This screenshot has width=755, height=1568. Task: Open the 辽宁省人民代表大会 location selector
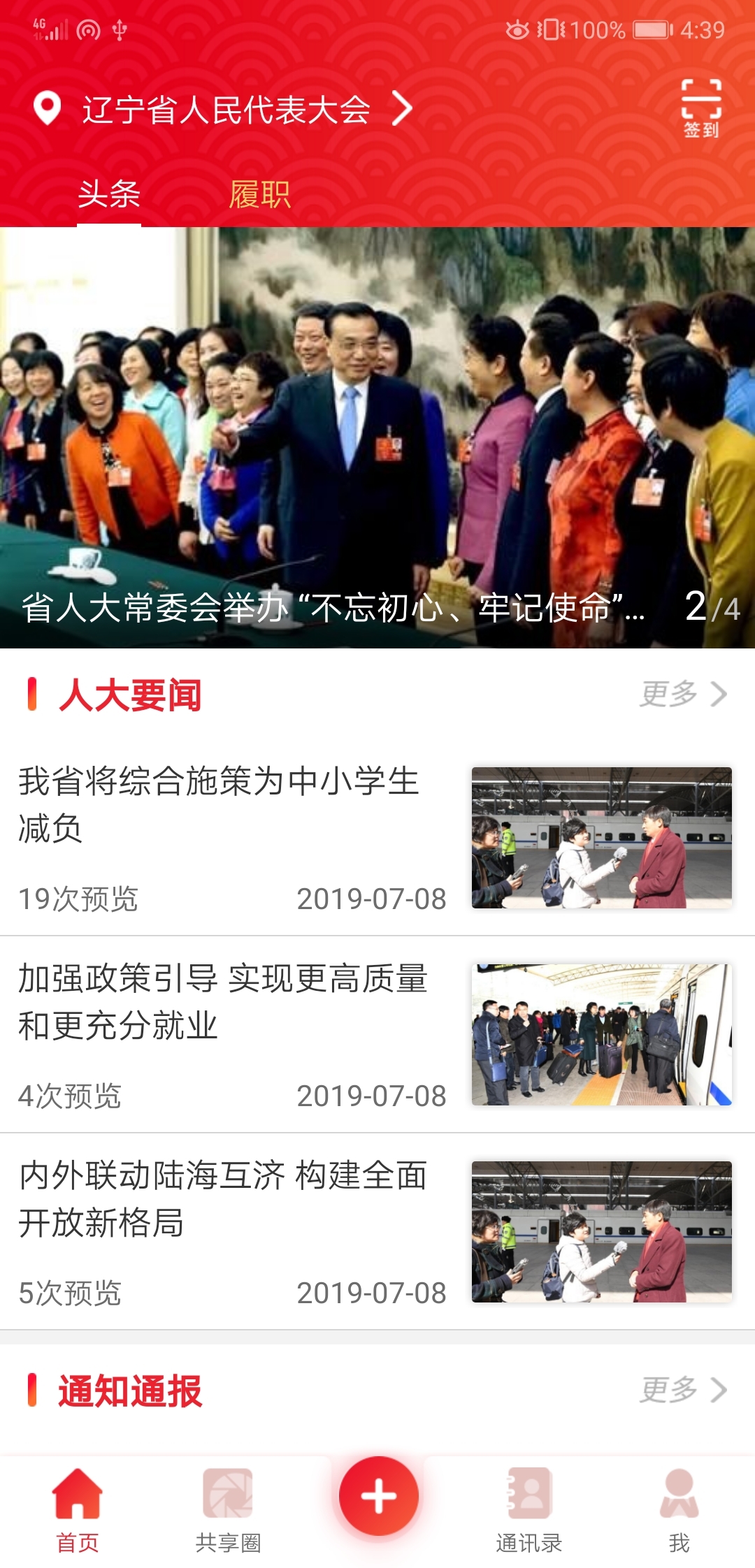pyautogui.click(x=225, y=110)
